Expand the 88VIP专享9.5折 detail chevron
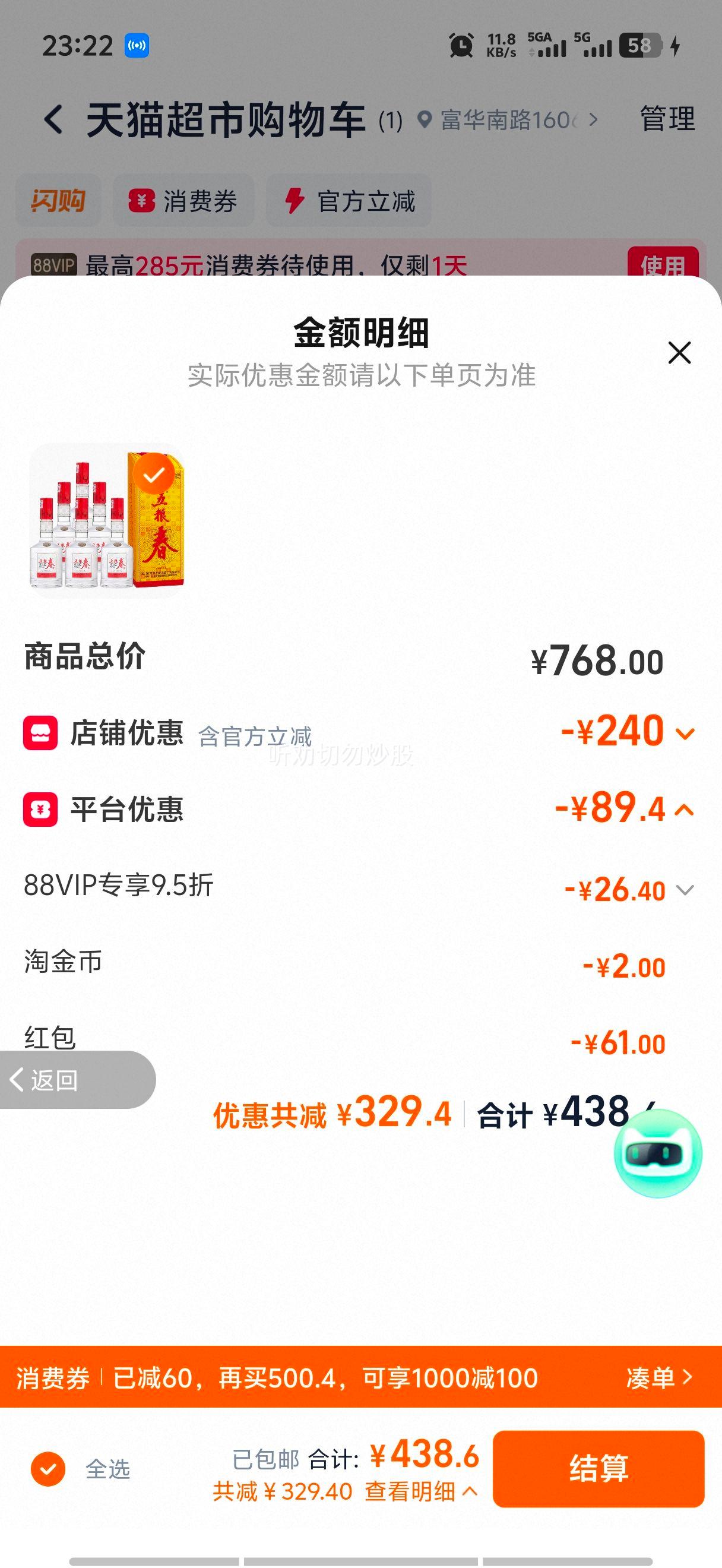The image size is (722, 1568). tap(686, 889)
